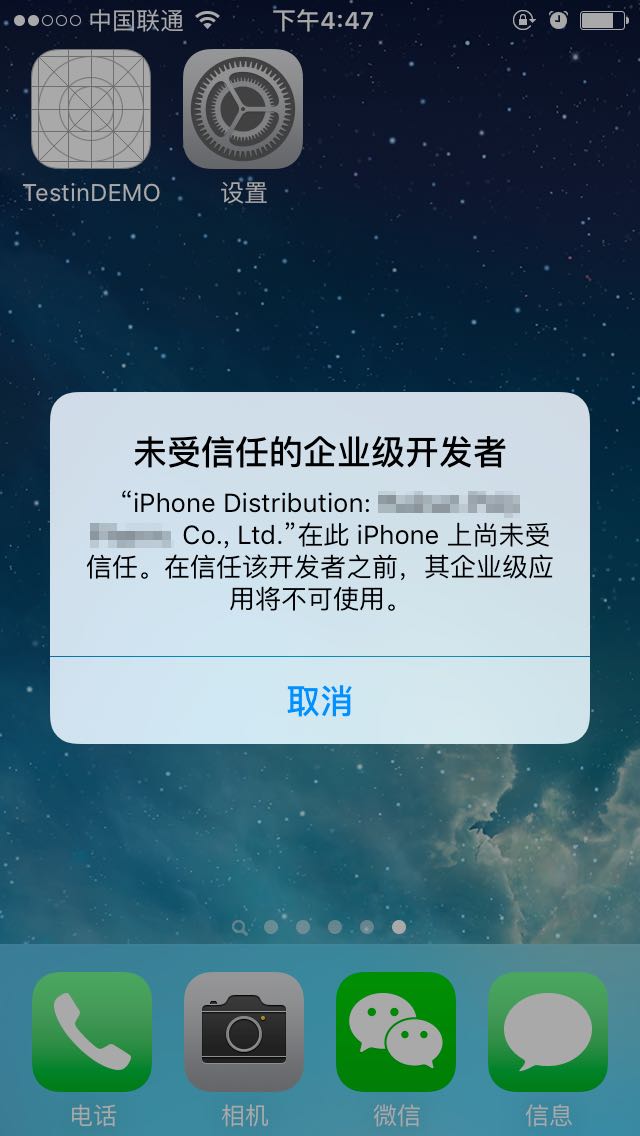Open the TestinDEMO app

(x=91, y=109)
